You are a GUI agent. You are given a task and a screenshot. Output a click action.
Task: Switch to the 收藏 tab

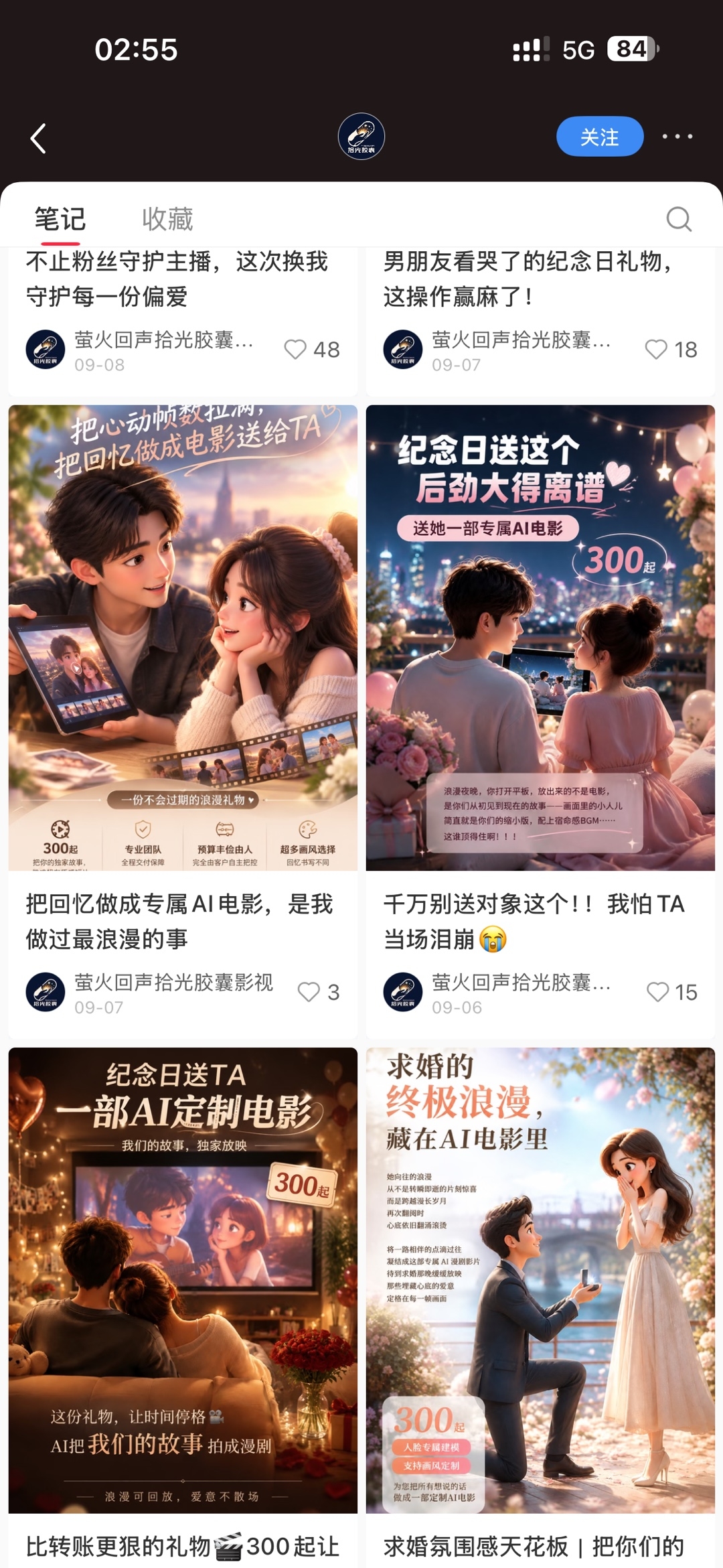point(167,219)
